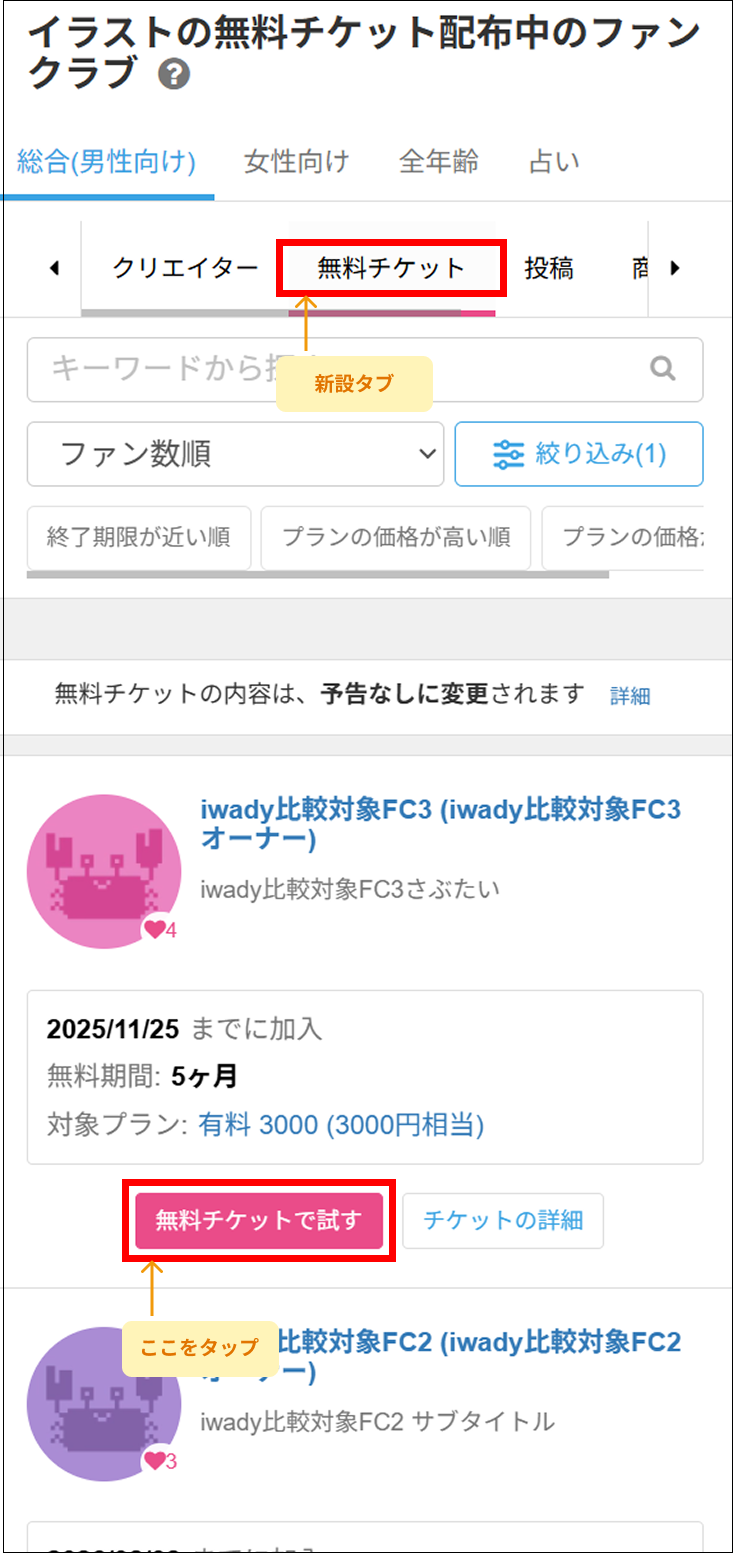This screenshot has width=733, height=1553.
Task: Tap the magnifier icon to search
Action: [x=662, y=369]
